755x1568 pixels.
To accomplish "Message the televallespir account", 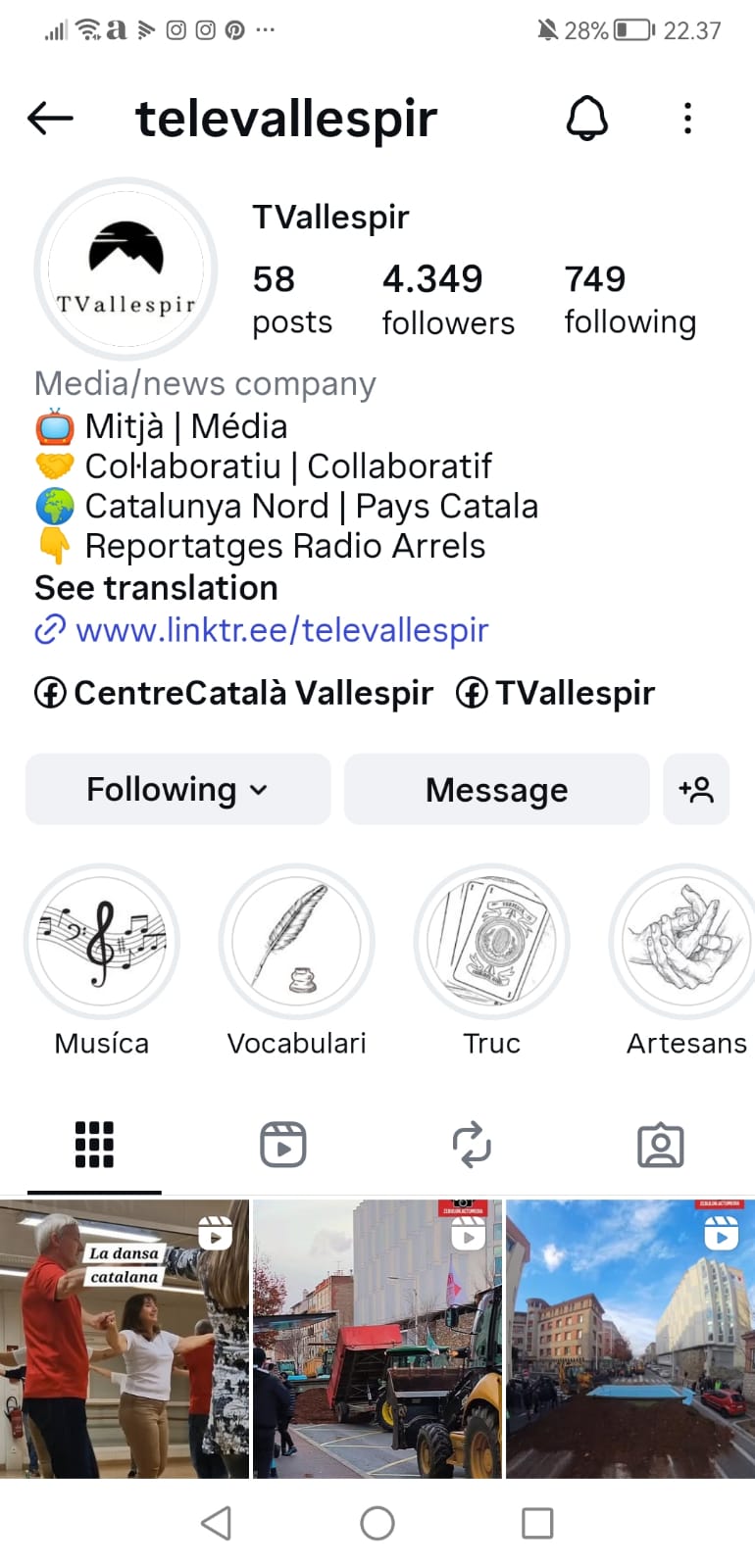I will [x=496, y=789].
